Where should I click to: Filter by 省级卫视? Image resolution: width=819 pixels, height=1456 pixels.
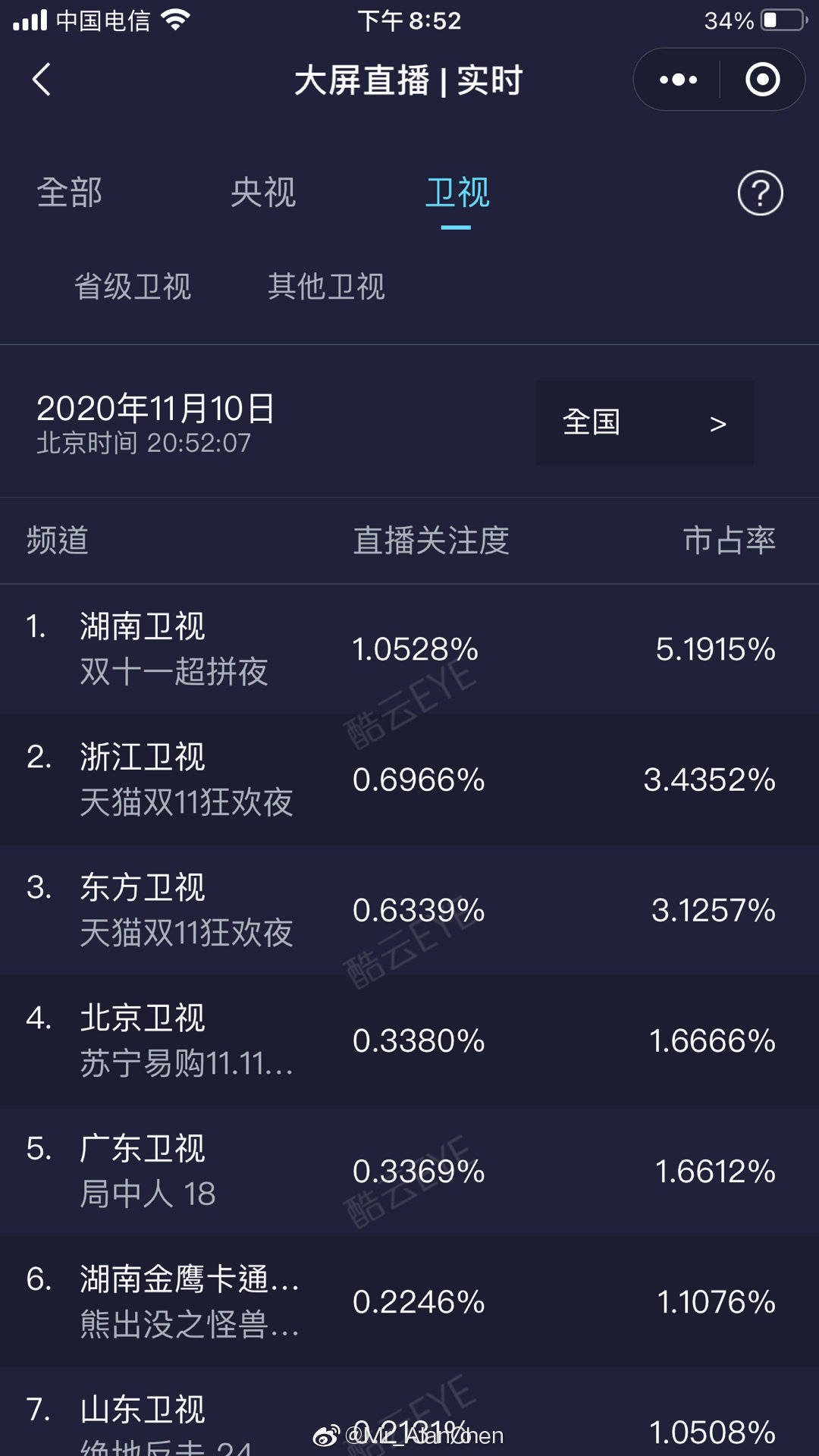133,287
